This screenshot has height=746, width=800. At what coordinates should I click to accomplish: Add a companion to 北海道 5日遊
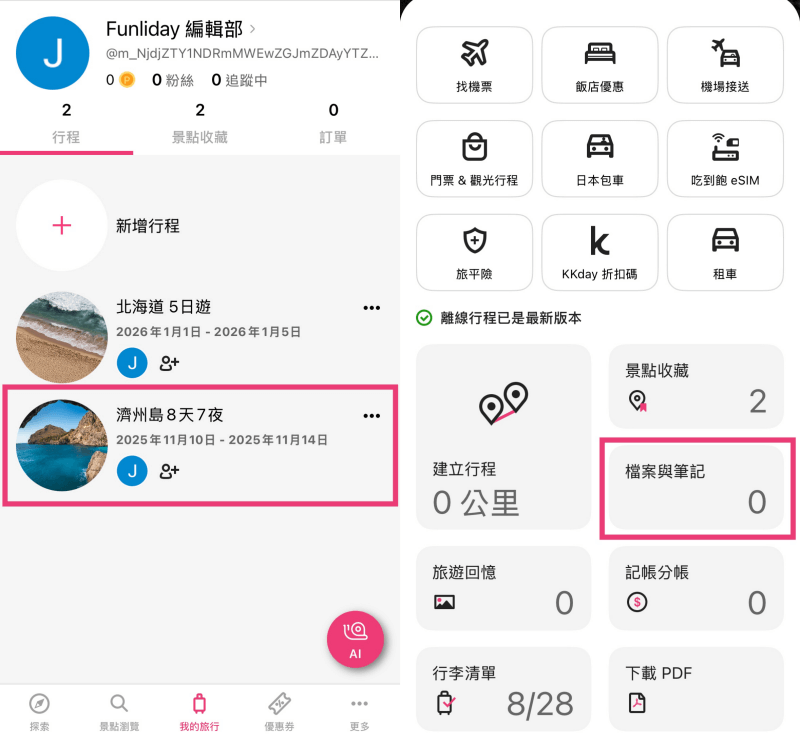coord(169,363)
